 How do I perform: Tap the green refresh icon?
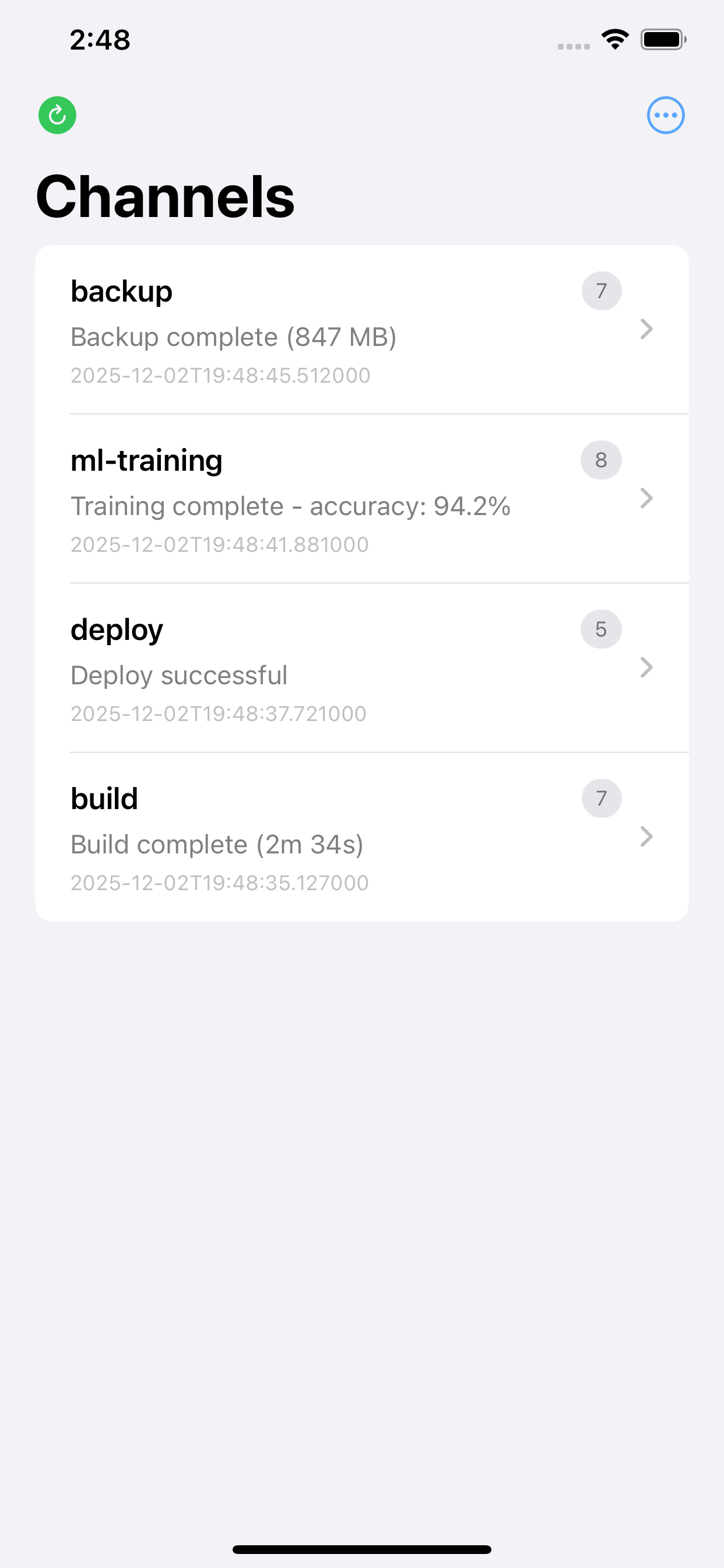pos(57,116)
